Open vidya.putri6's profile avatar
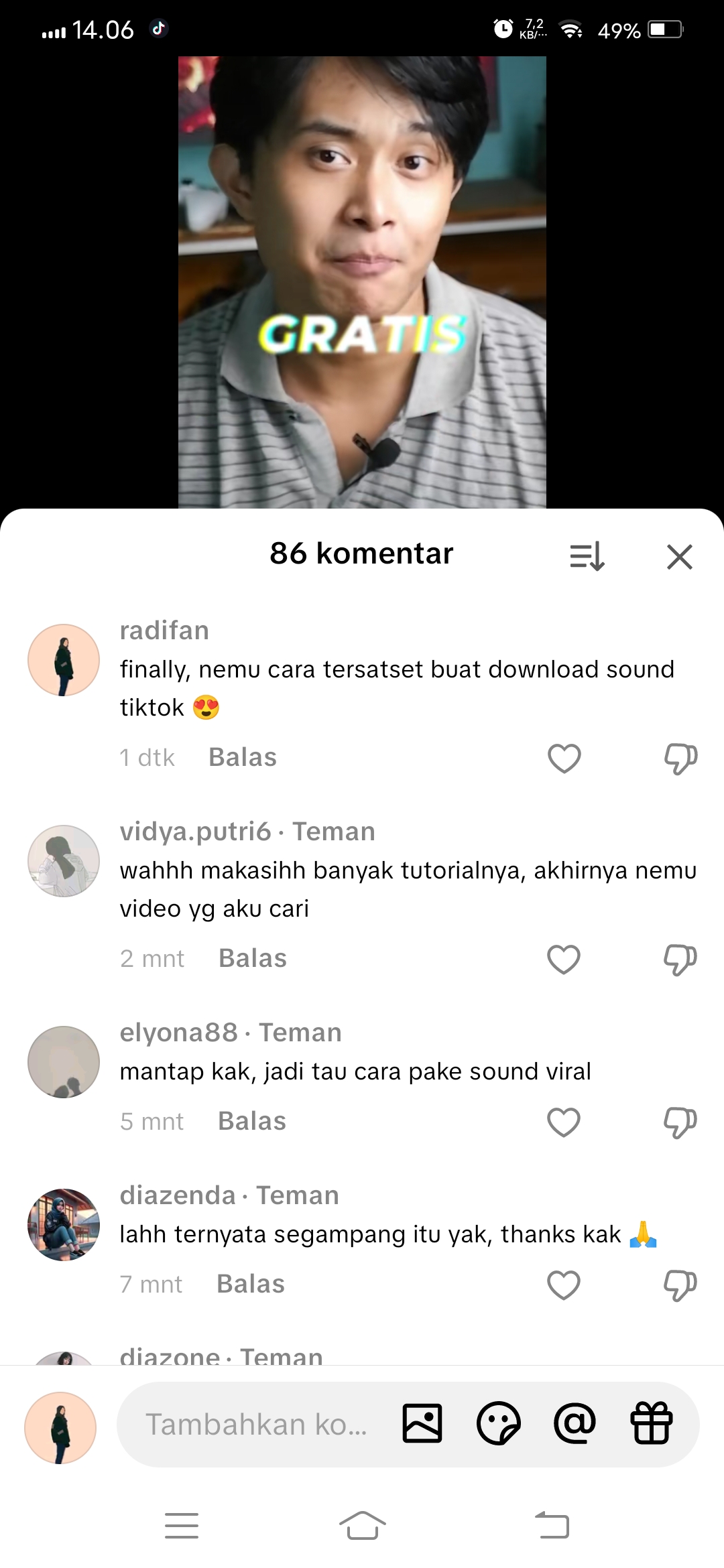Screen dimensions: 724x1568 [64, 860]
